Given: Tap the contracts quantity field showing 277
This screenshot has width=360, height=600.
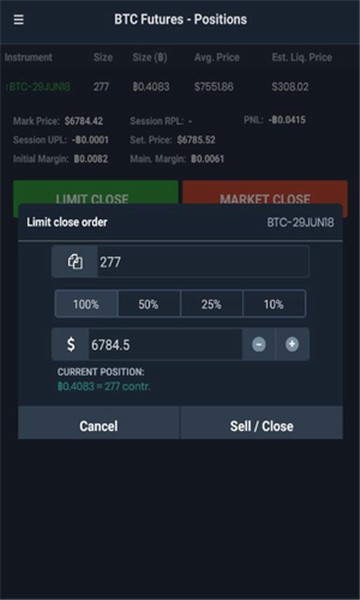Looking at the screenshot, I should tap(203, 262).
